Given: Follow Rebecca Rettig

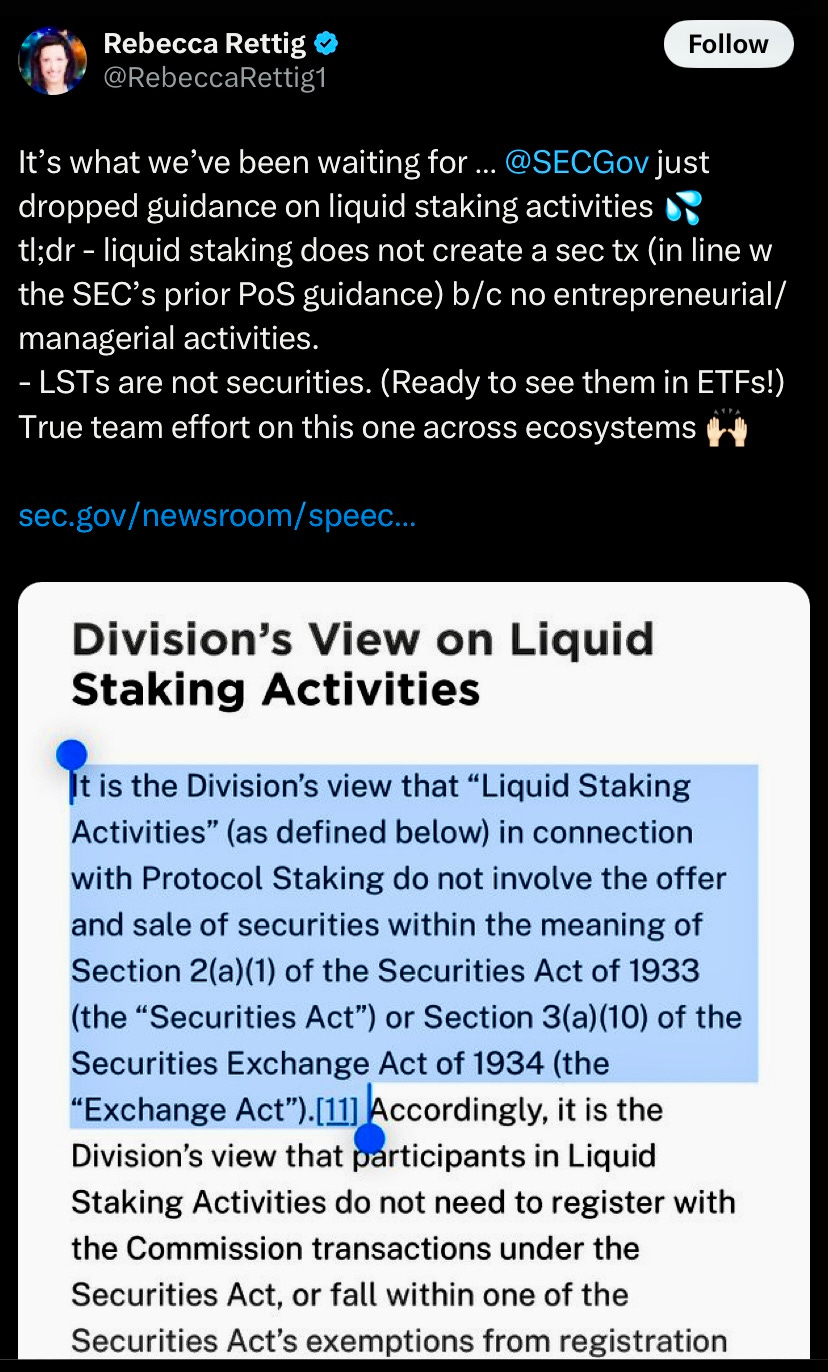Looking at the screenshot, I should 728,45.
